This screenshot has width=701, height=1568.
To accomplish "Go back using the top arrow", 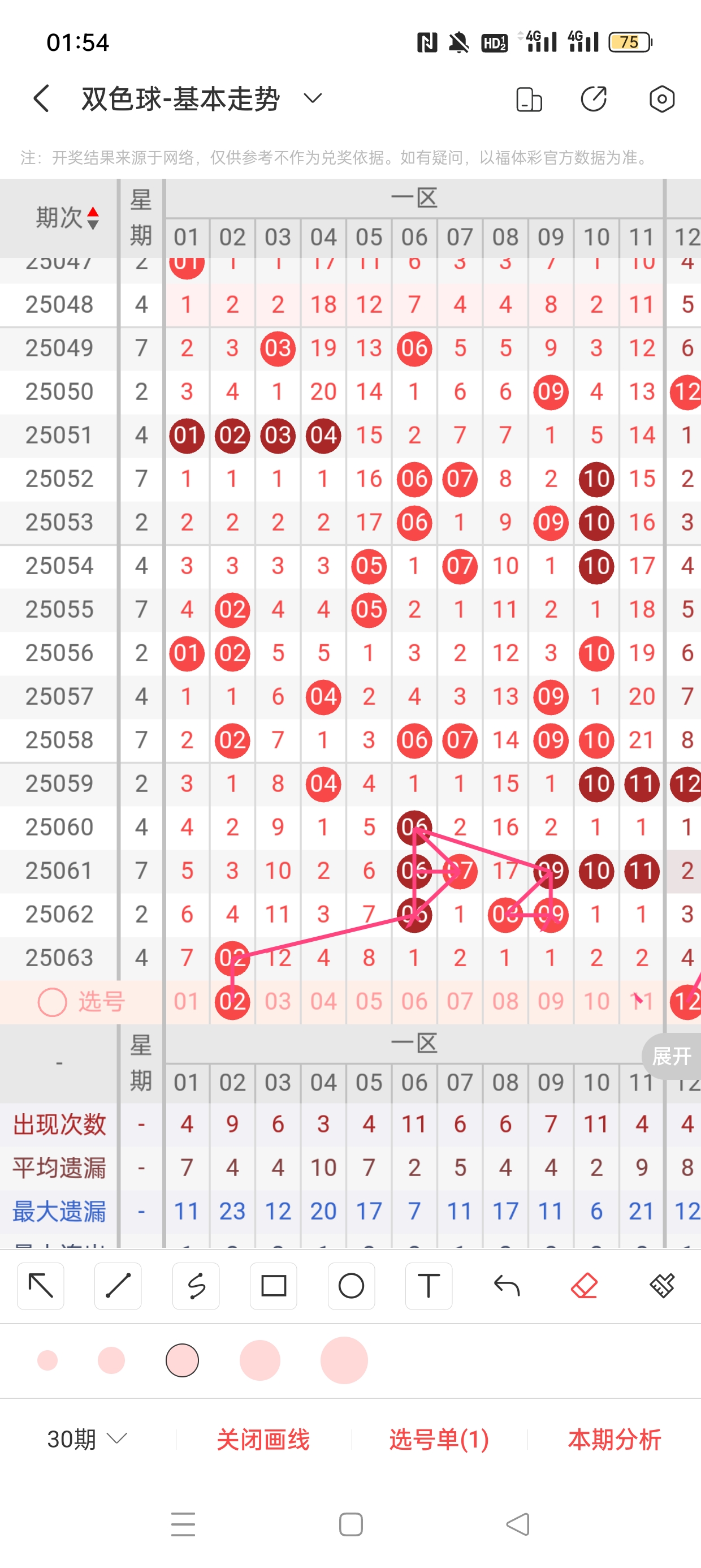I will click(41, 98).
